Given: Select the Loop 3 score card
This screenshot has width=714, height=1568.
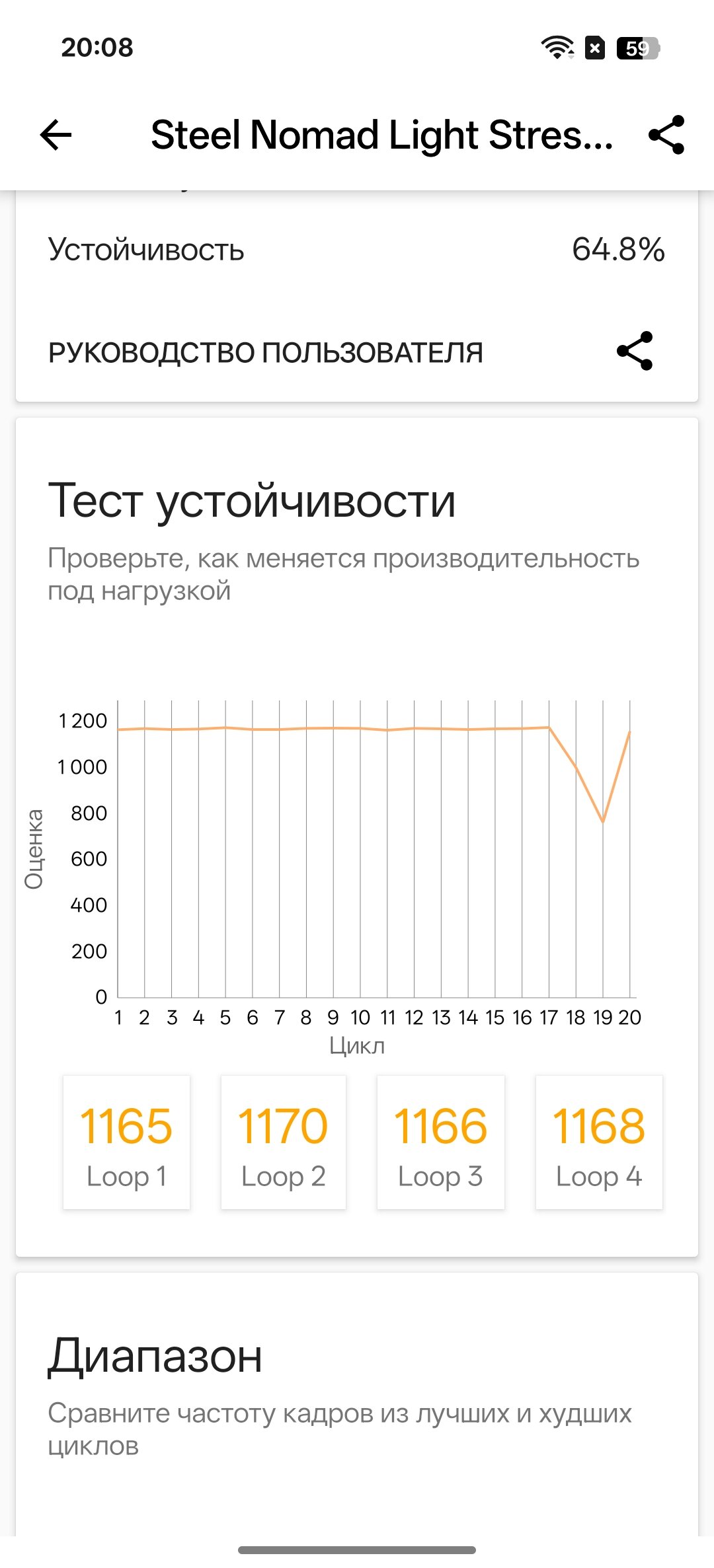Looking at the screenshot, I should [x=440, y=1142].
